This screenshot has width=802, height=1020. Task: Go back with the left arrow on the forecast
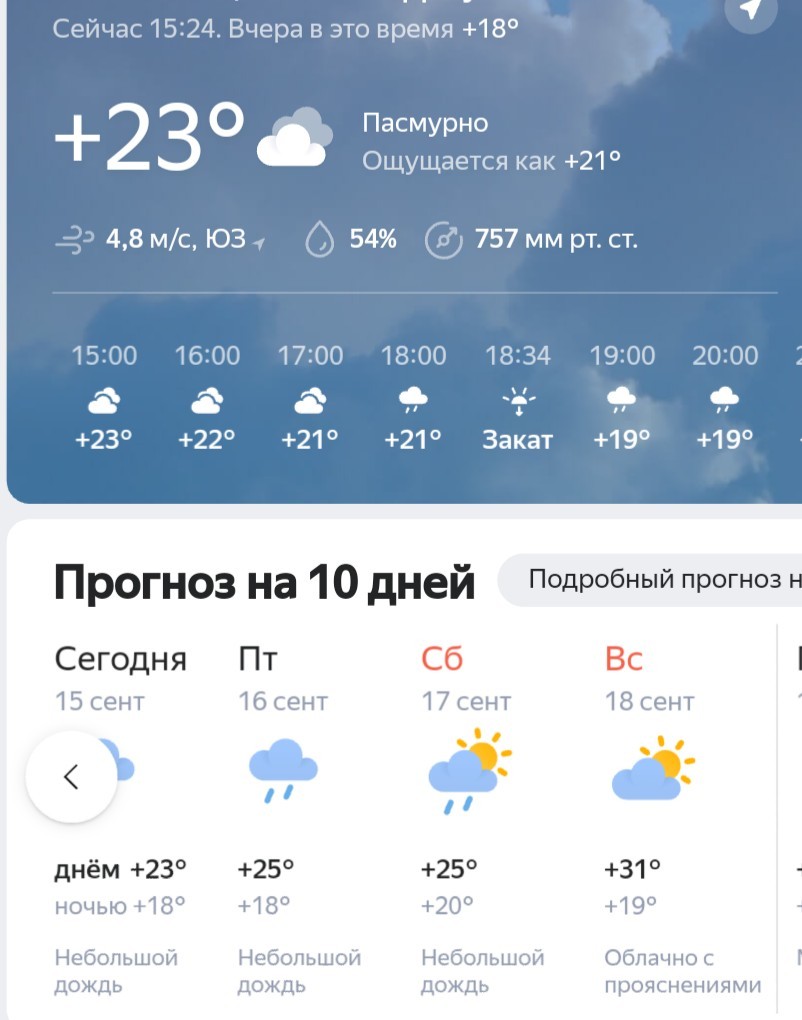[x=71, y=777]
